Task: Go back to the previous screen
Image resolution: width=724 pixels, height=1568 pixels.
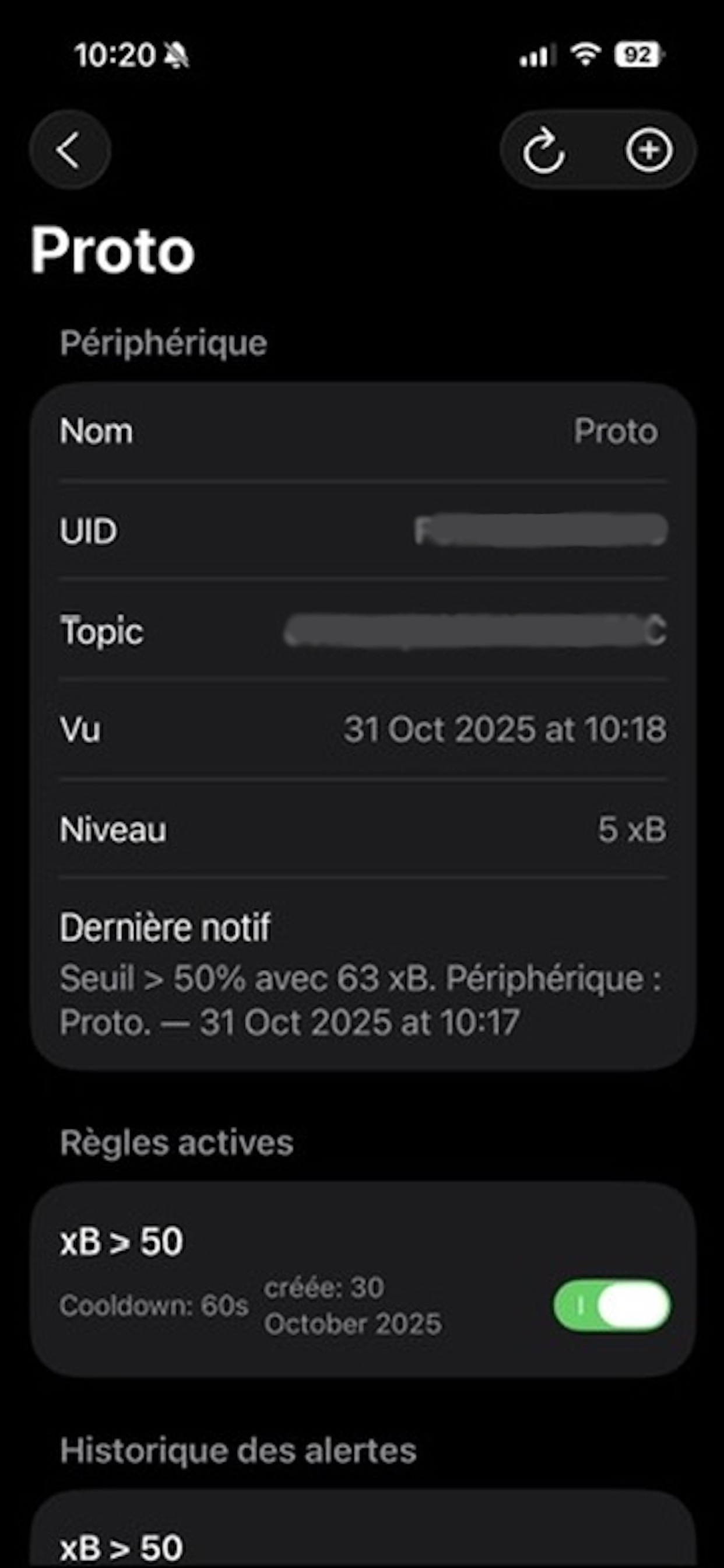Action: (69, 150)
